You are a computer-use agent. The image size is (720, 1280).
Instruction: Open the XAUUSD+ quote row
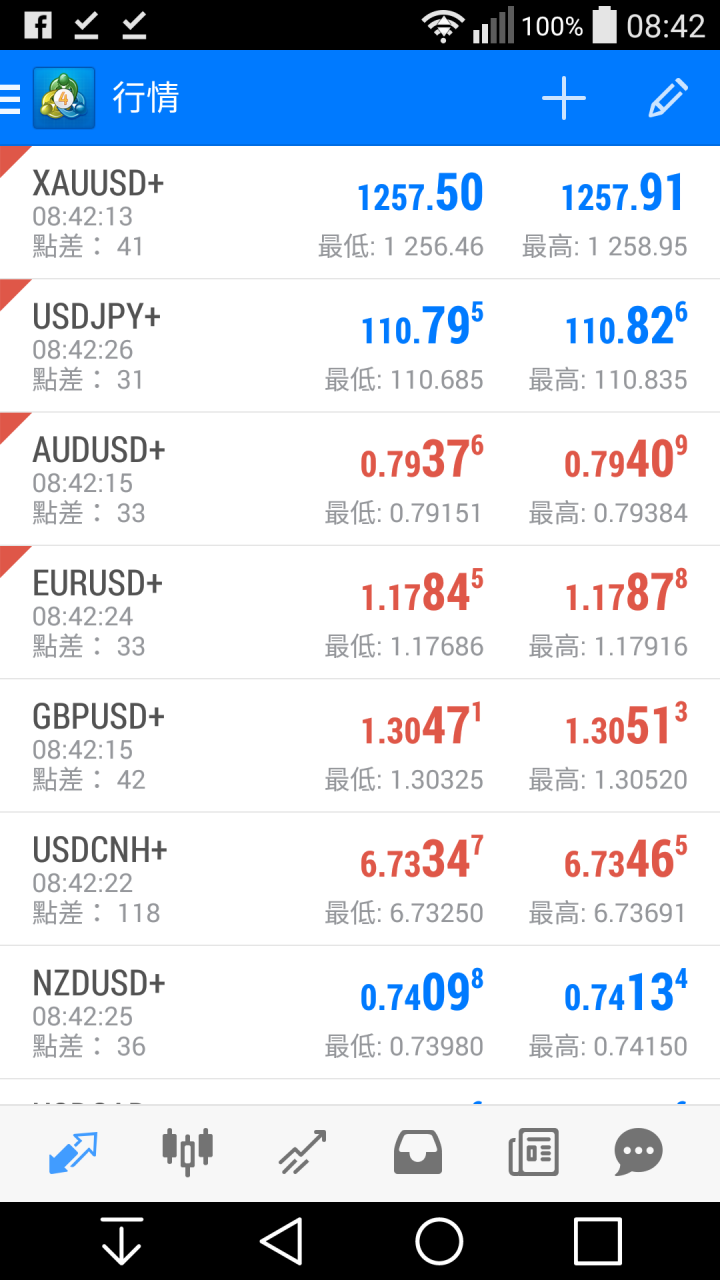[x=360, y=213]
